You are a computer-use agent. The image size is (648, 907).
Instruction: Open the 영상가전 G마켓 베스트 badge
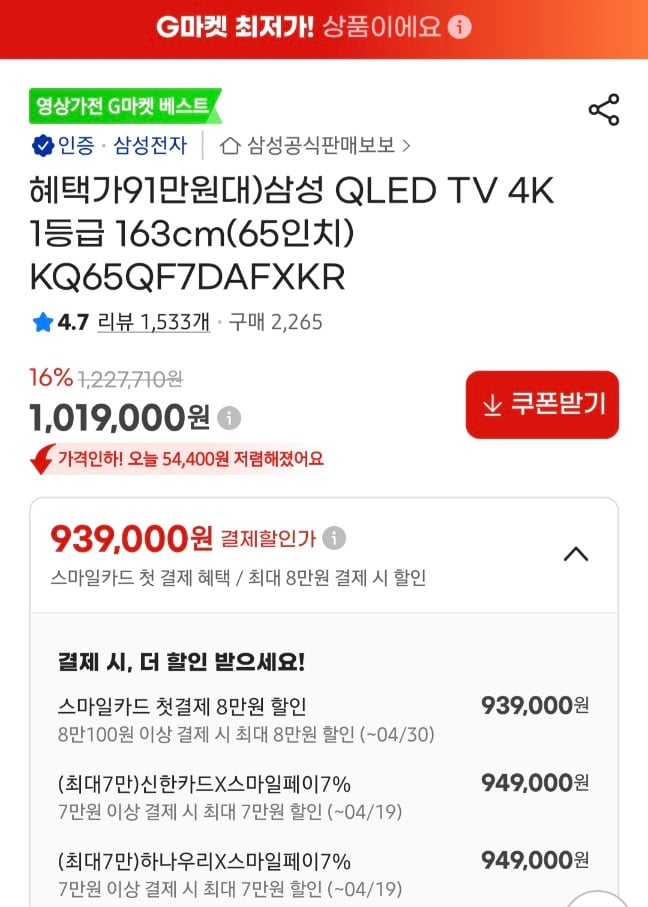tap(124, 106)
